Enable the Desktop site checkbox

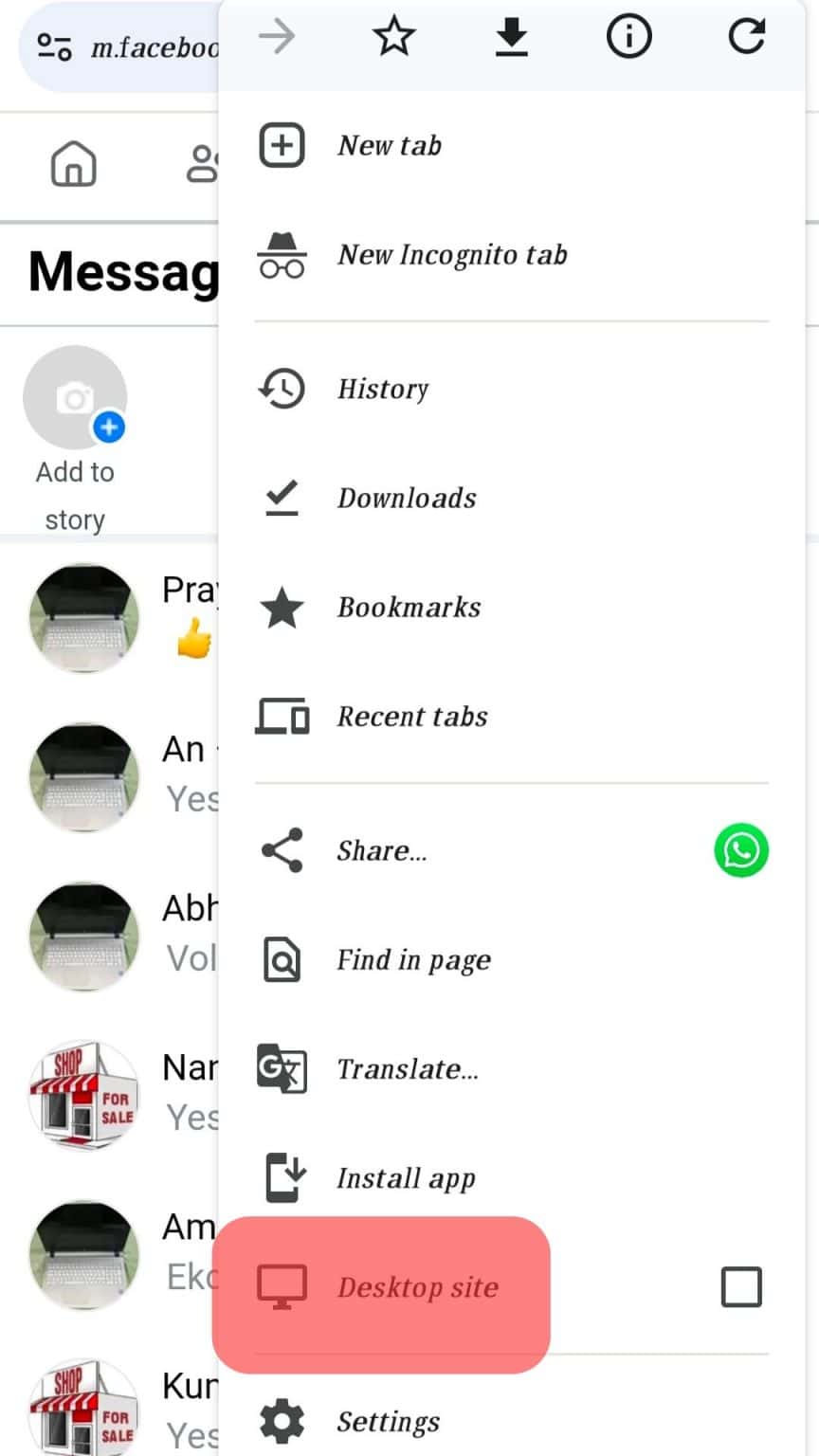pos(742,1286)
